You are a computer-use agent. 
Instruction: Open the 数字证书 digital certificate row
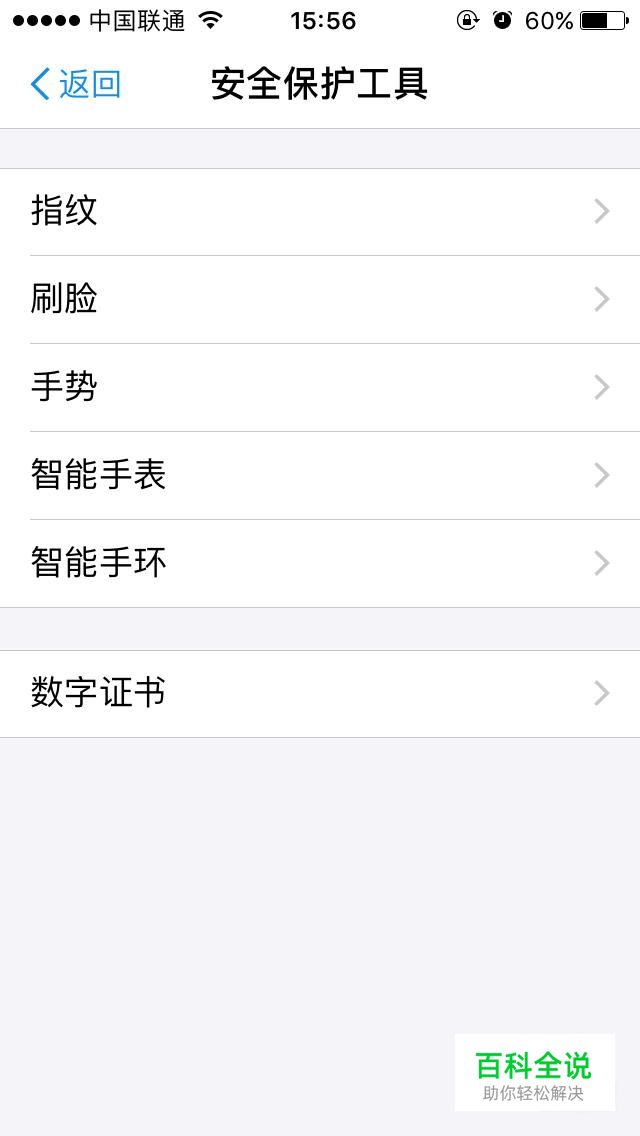click(x=320, y=694)
